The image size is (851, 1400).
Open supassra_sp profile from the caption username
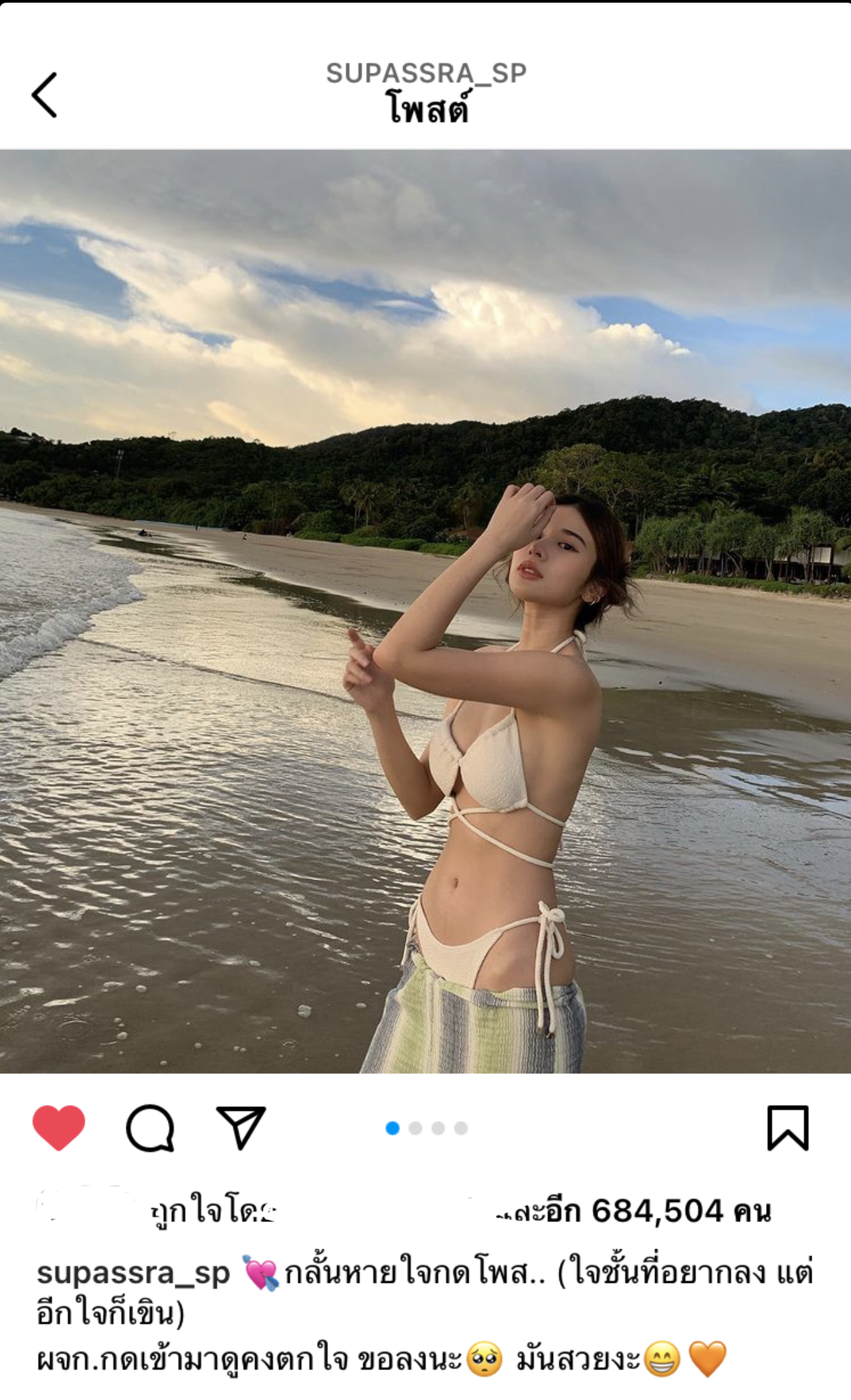(x=133, y=1272)
